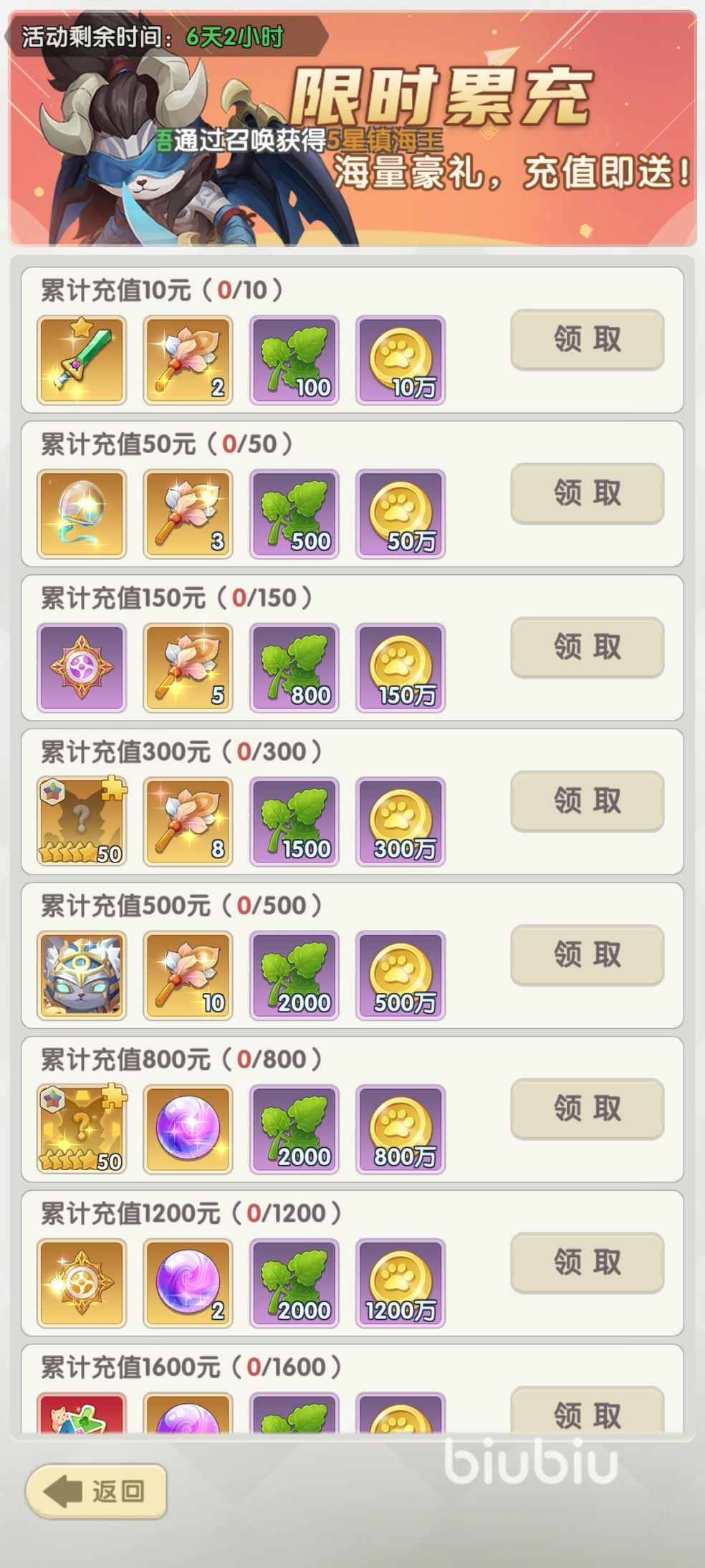705x1568 pixels.
Task: Check the 1200万 gold coin reward
Action: (x=401, y=1283)
